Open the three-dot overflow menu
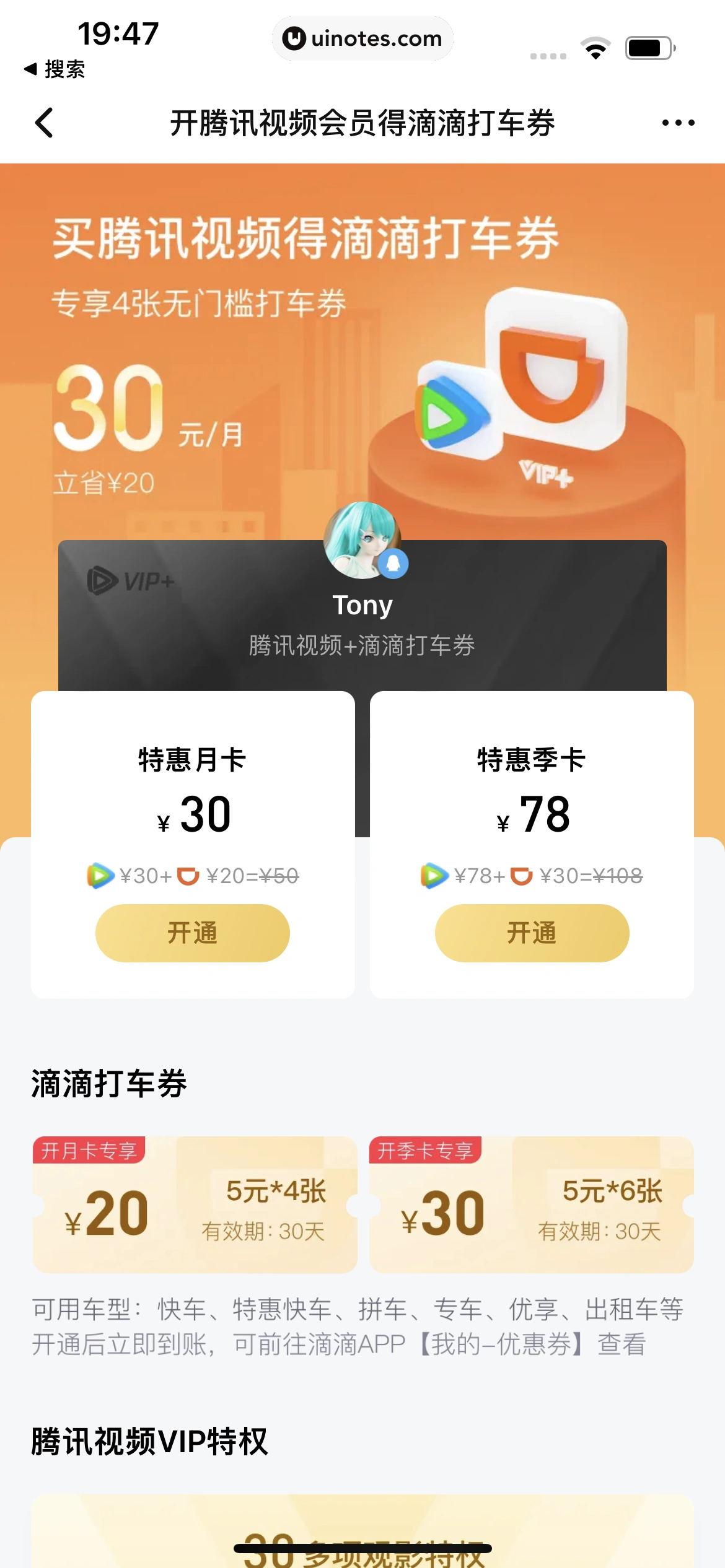Screen dimensions: 725x1568 tap(678, 123)
